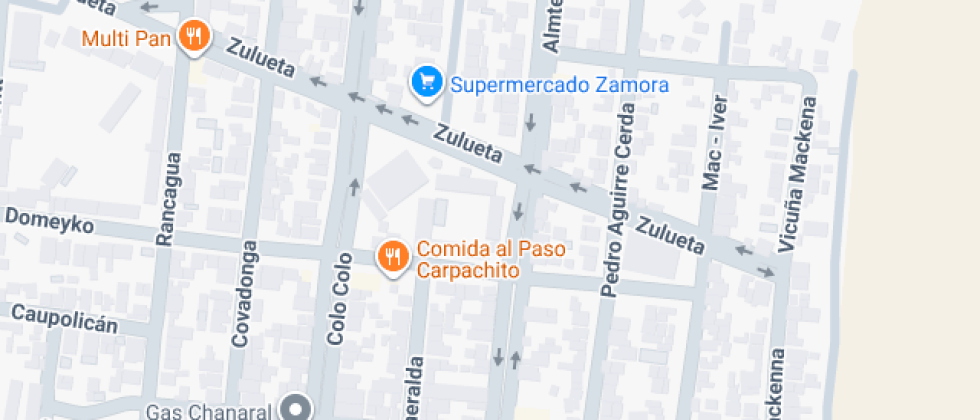The height and width of the screenshot is (420, 980).
Task: Open the Multi Pan restaurant marker
Action: coord(194,38)
